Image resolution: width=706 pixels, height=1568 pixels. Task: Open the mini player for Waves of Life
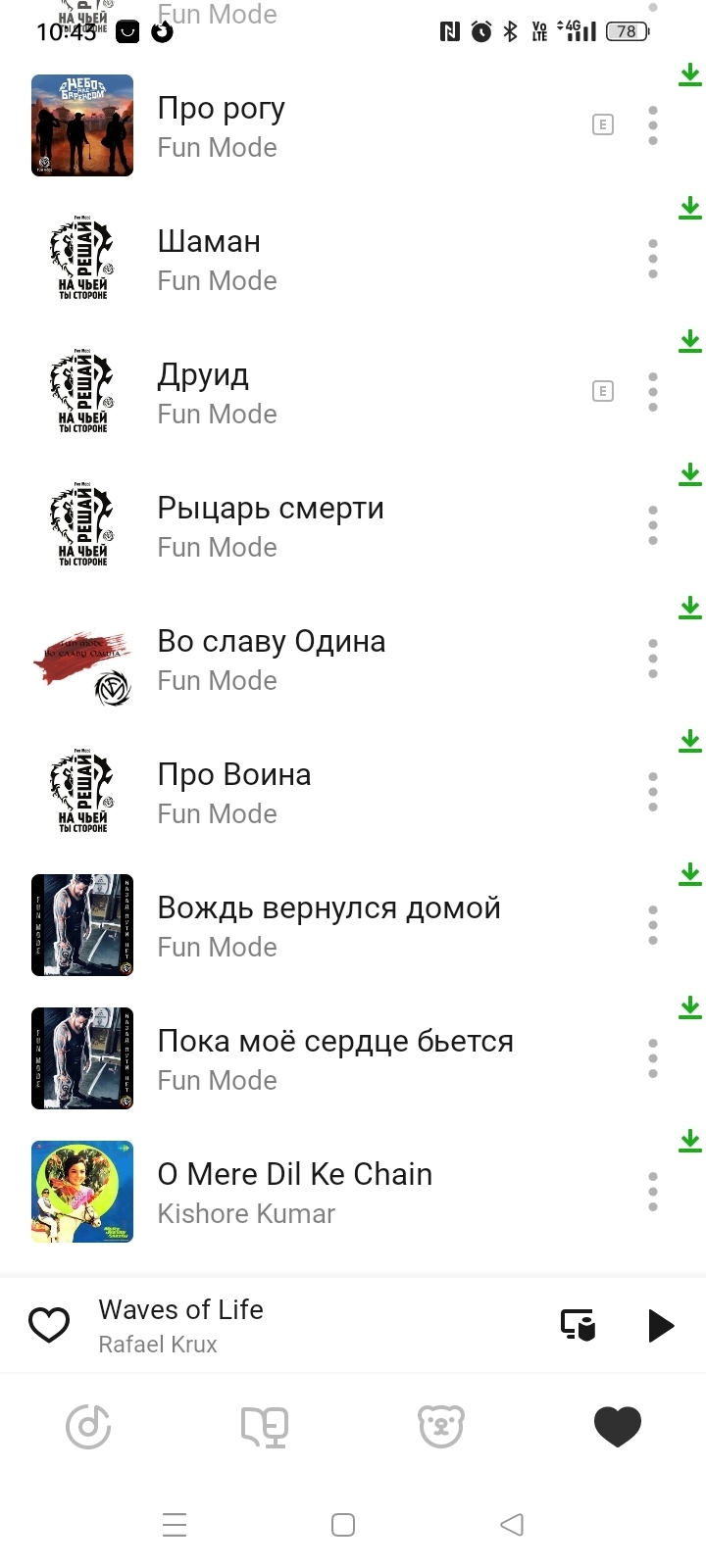pos(294,1325)
